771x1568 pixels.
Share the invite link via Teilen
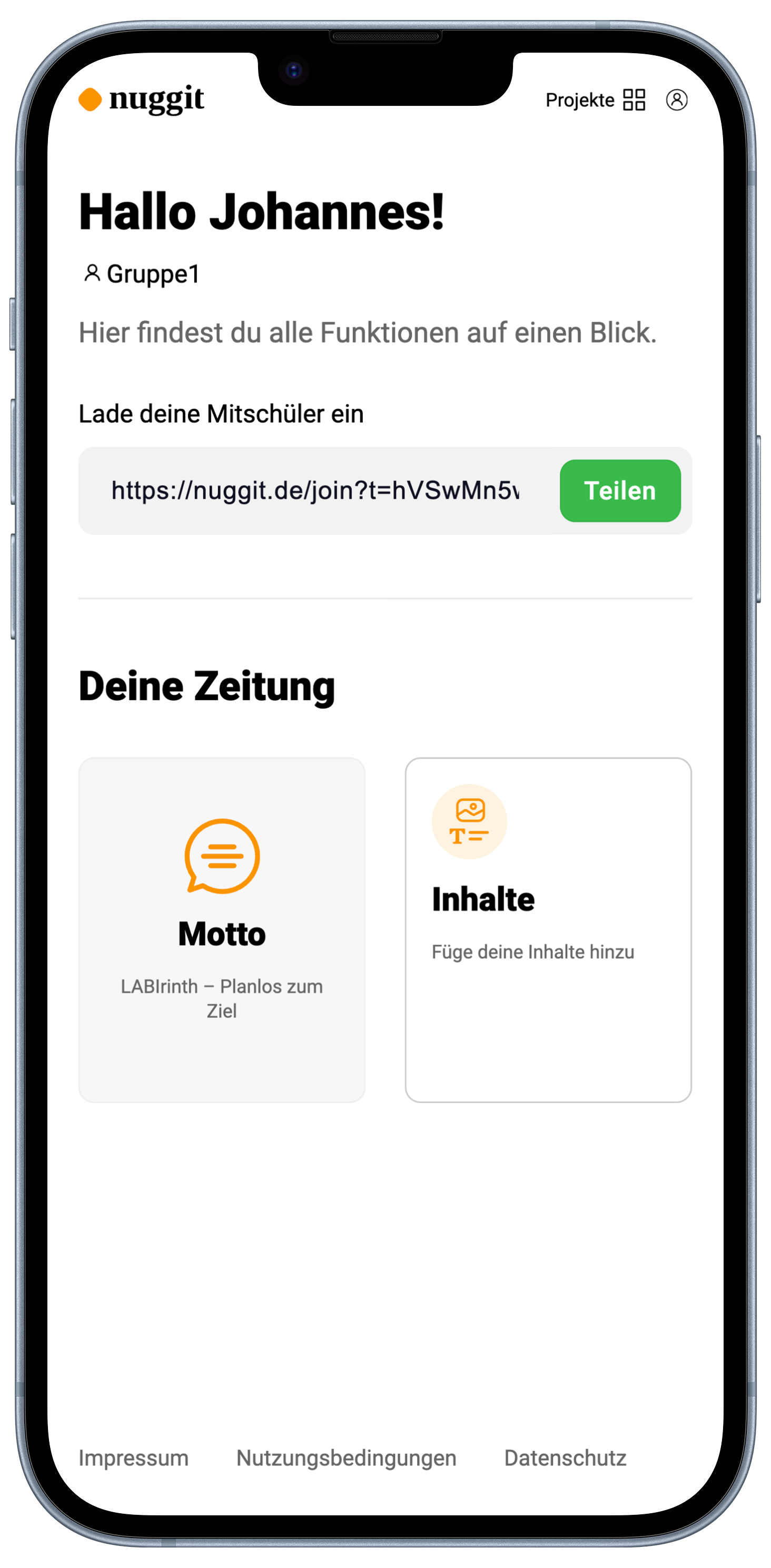coord(619,491)
